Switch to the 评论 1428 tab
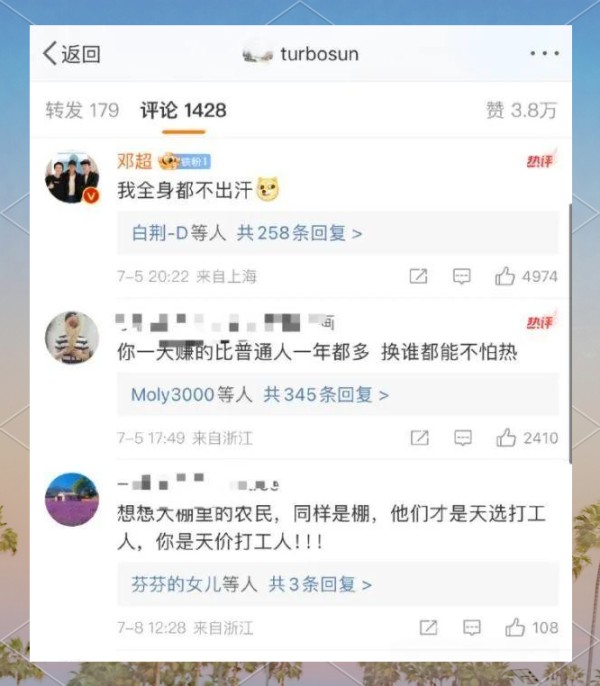 tap(183, 110)
